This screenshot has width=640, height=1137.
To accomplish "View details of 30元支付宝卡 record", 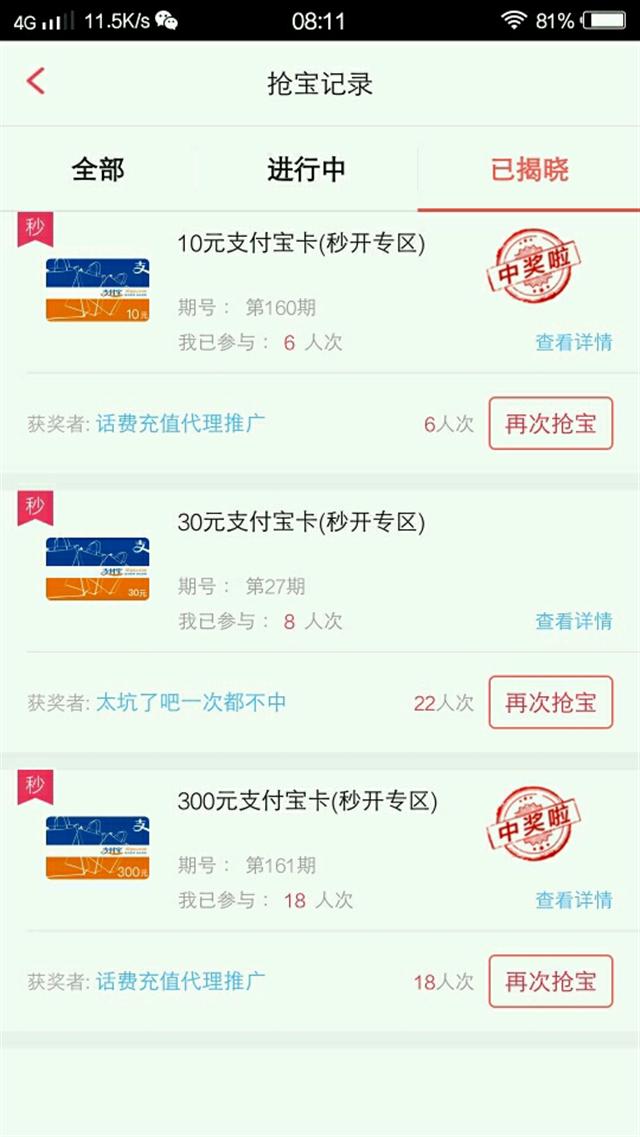I will [573, 621].
